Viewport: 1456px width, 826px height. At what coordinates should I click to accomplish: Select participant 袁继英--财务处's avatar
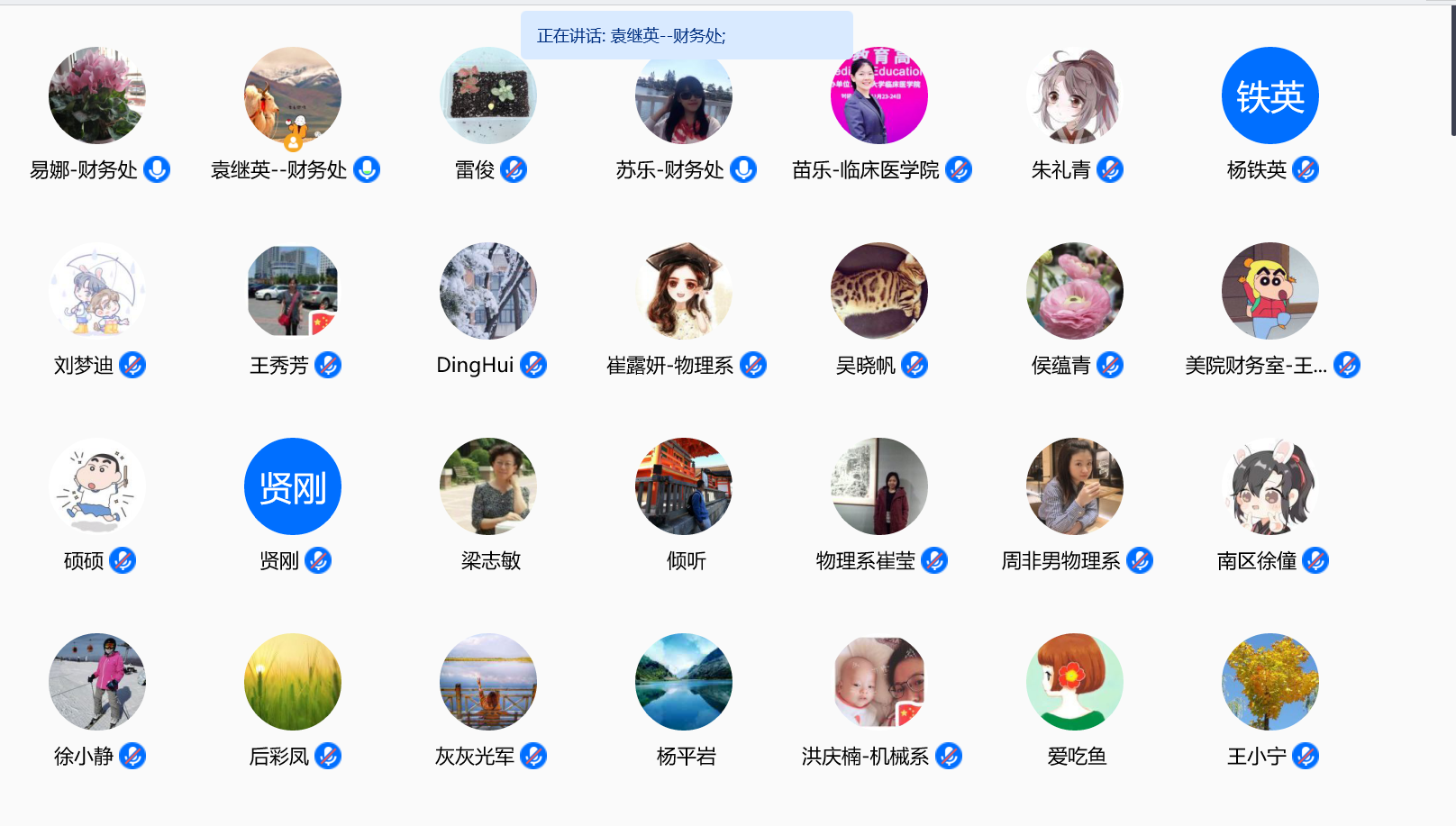coord(293,95)
